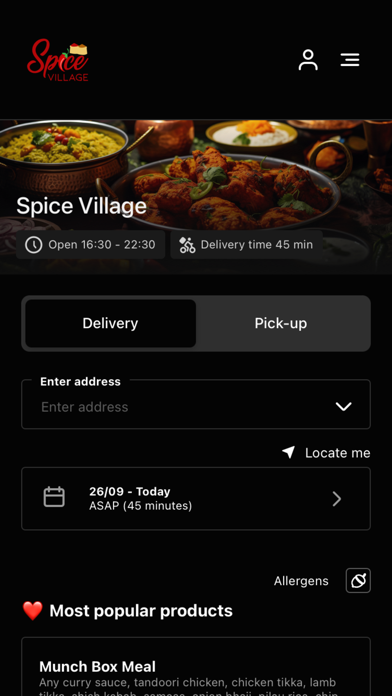Open the Allergens filter icon
Image resolution: width=392 pixels, height=696 pixels.
(x=358, y=581)
